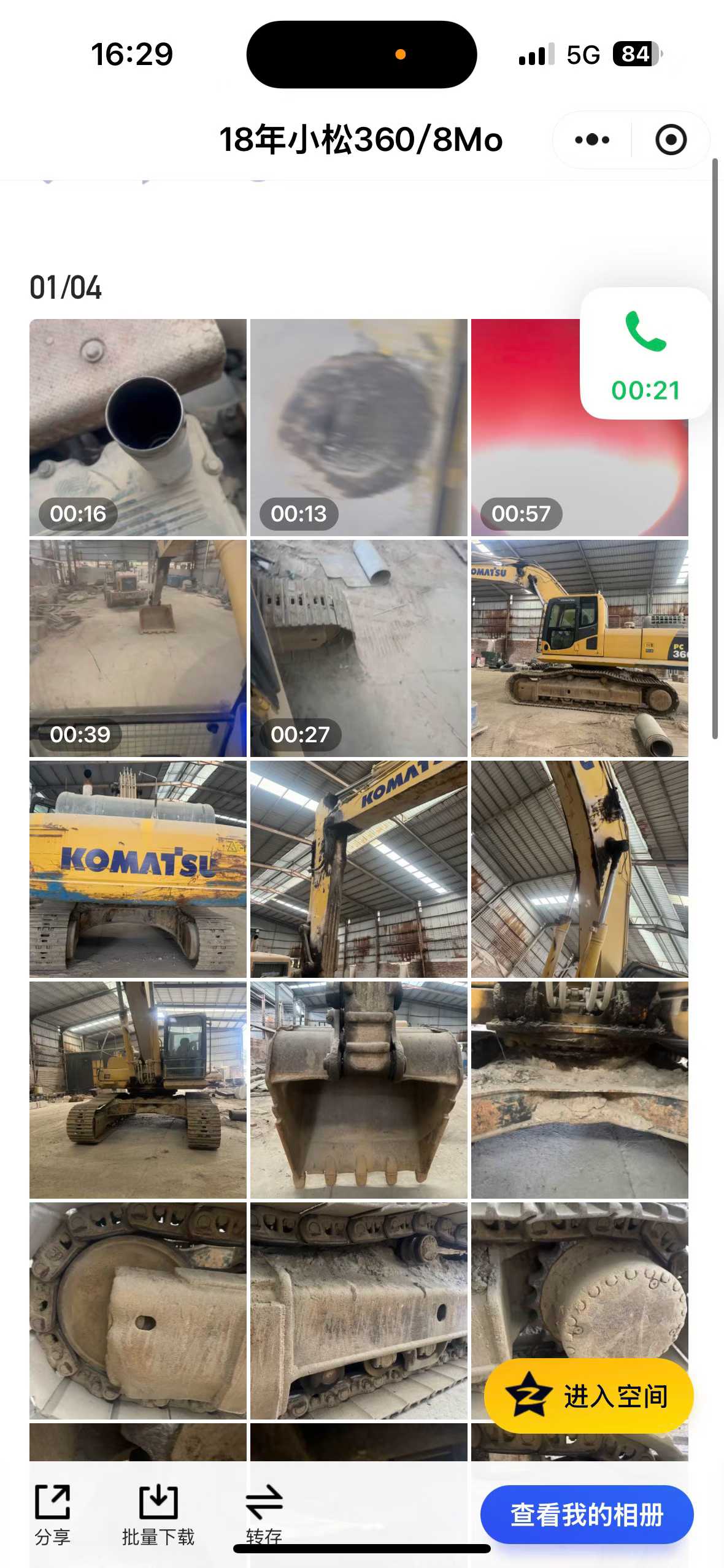Close the mini-program with the circle button
Viewport: 724px width, 1568px height.
tap(671, 140)
